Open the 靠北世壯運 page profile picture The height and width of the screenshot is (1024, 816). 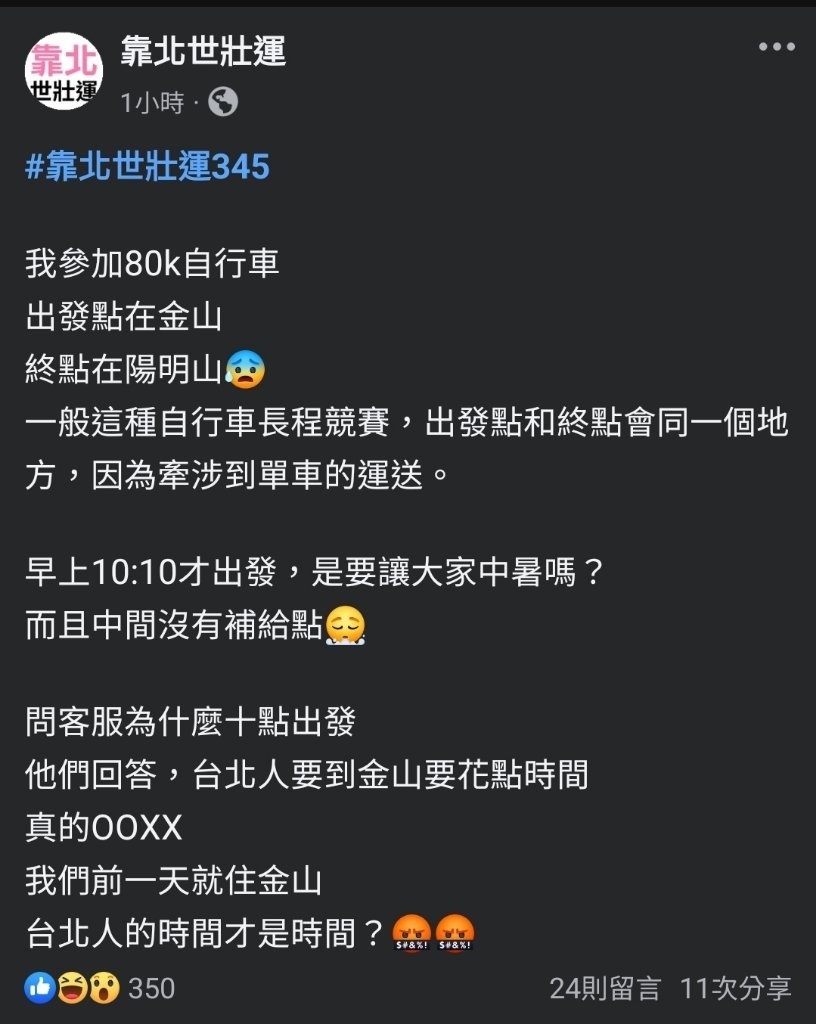(64, 71)
